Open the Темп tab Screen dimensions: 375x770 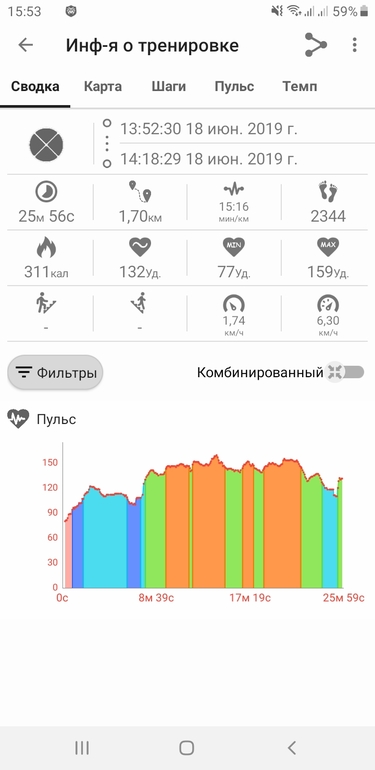coord(299,87)
